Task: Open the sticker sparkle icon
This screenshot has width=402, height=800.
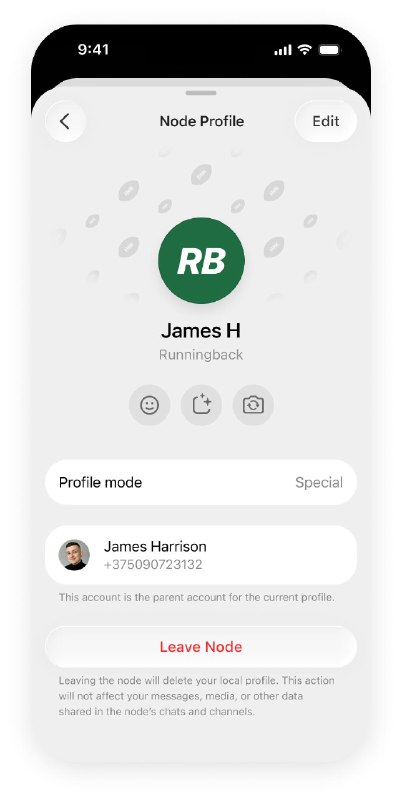Action: coord(202,405)
